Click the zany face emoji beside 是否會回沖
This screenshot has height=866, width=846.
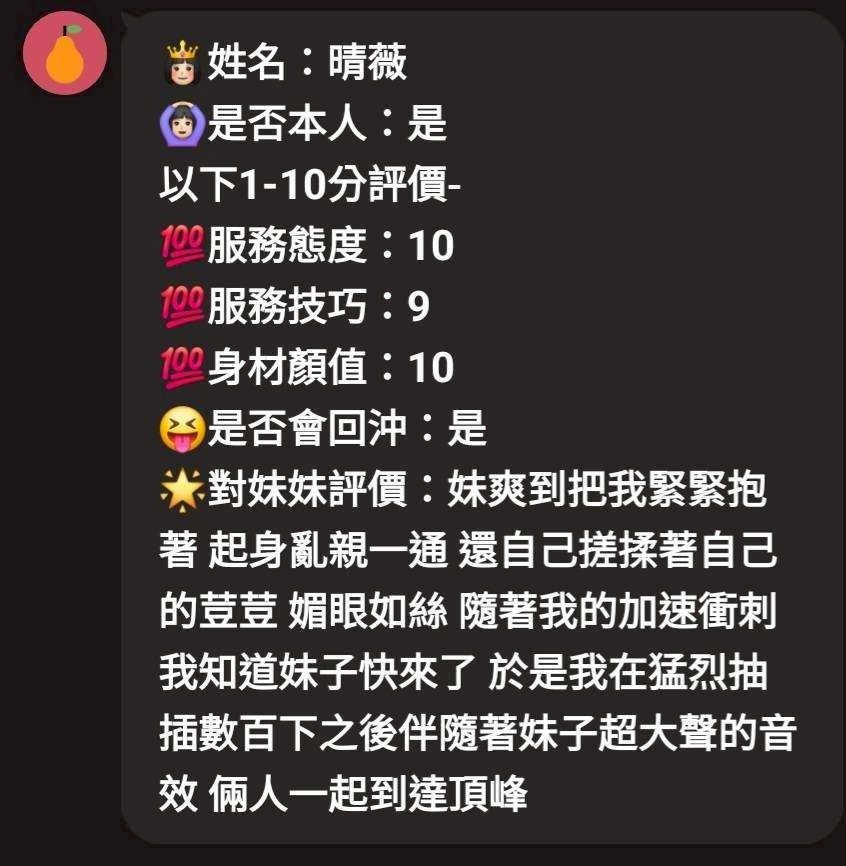183,430
